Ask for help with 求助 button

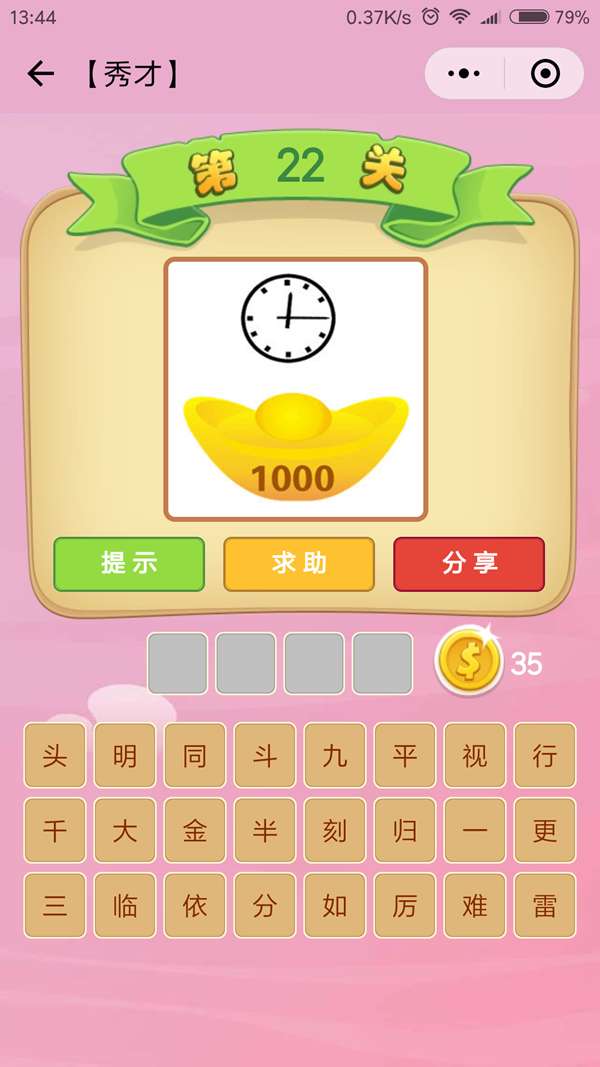pyautogui.click(x=299, y=564)
